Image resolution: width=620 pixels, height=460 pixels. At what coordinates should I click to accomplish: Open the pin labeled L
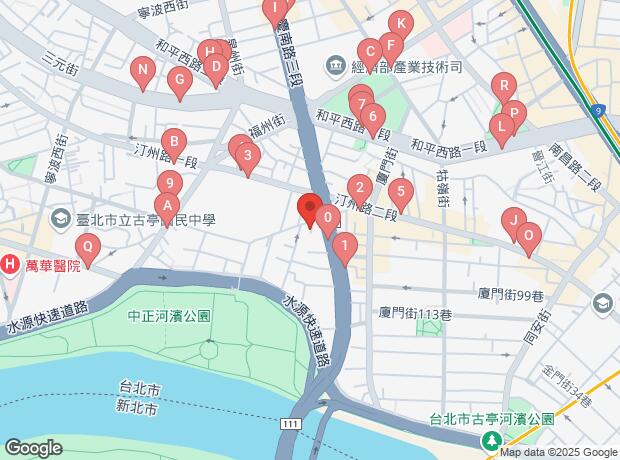coord(500,128)
